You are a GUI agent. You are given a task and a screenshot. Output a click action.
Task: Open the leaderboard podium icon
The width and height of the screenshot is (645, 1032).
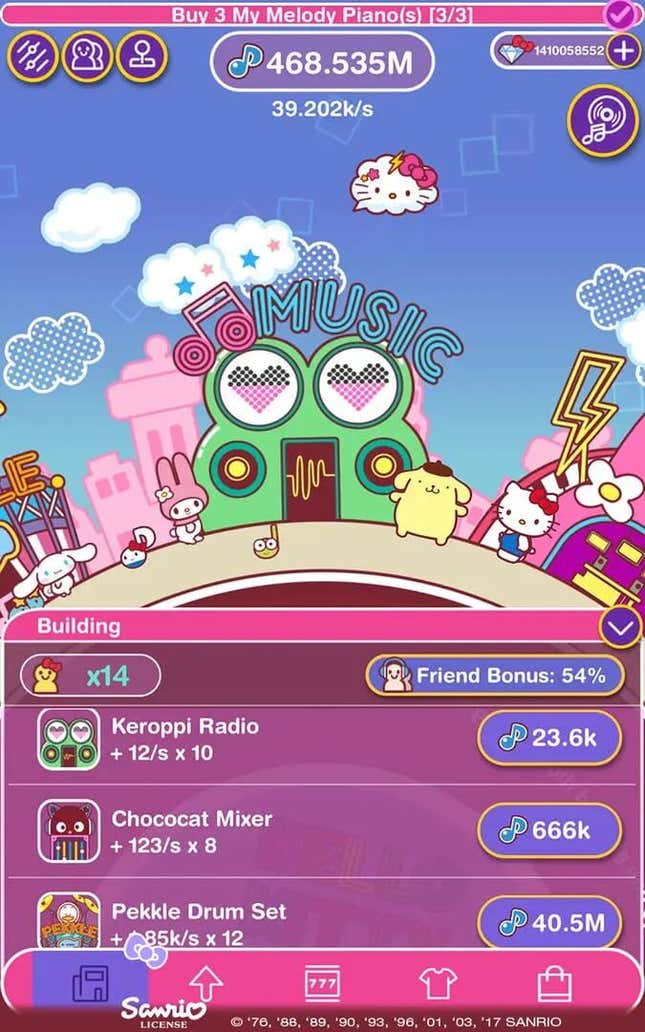pos(141,56)
